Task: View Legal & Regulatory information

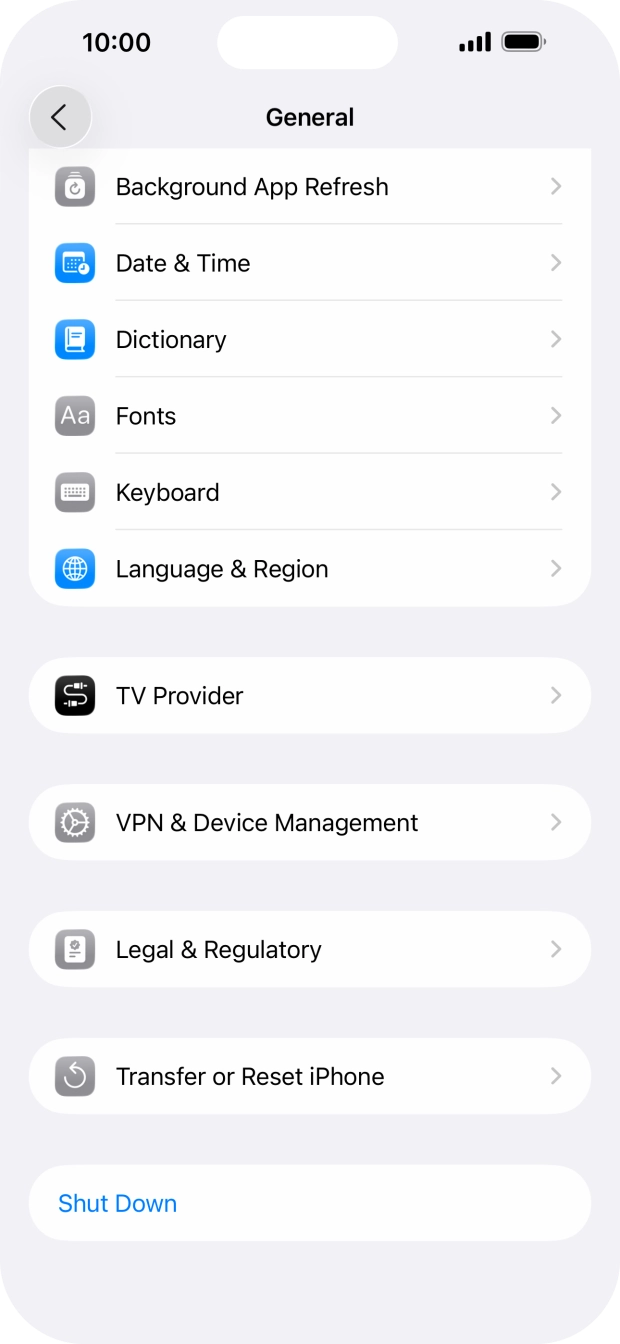Action: tap(309, 950)
